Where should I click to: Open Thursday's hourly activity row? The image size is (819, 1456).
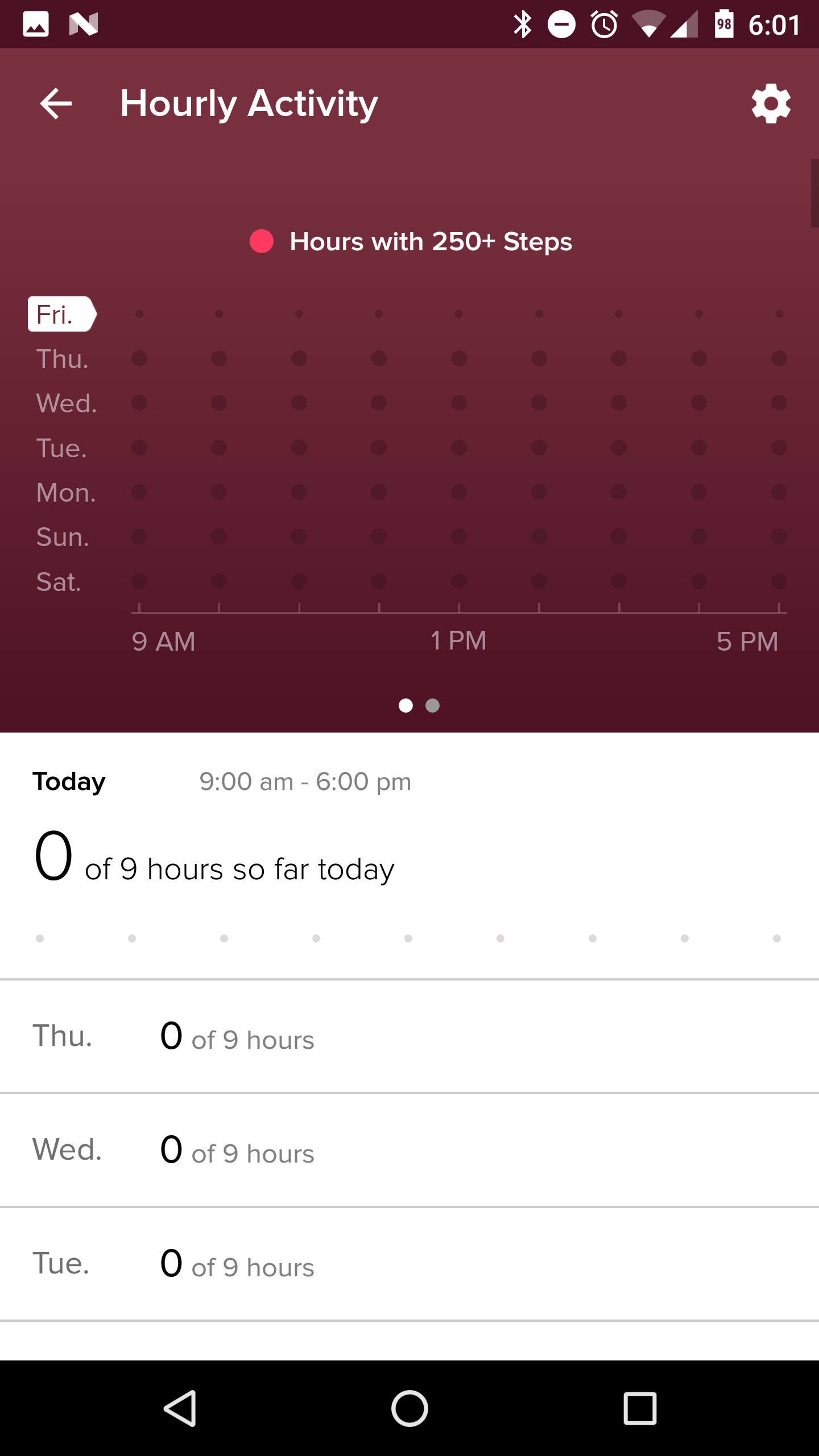(x=409, y=1036)
